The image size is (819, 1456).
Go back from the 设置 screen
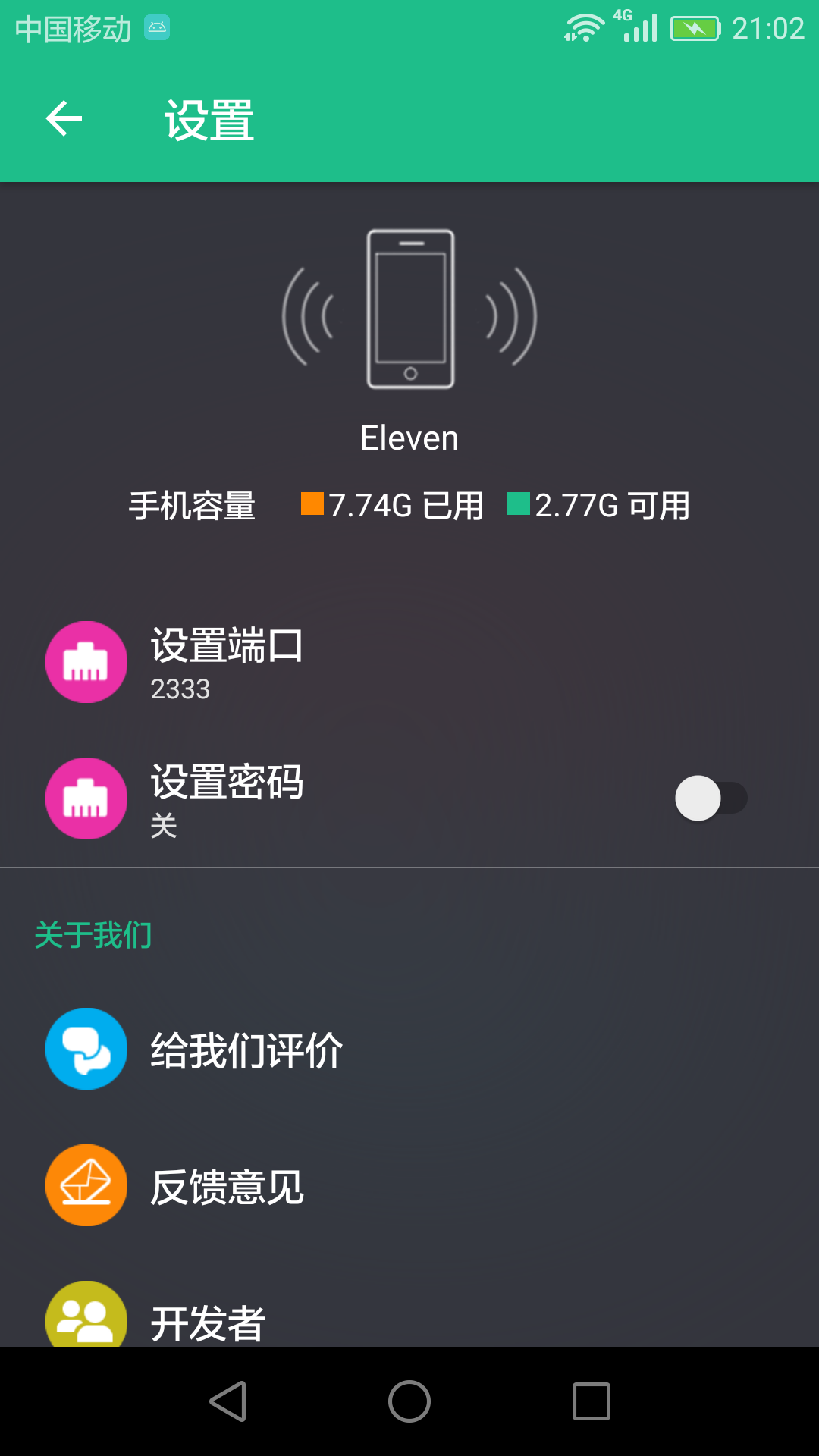64,119
